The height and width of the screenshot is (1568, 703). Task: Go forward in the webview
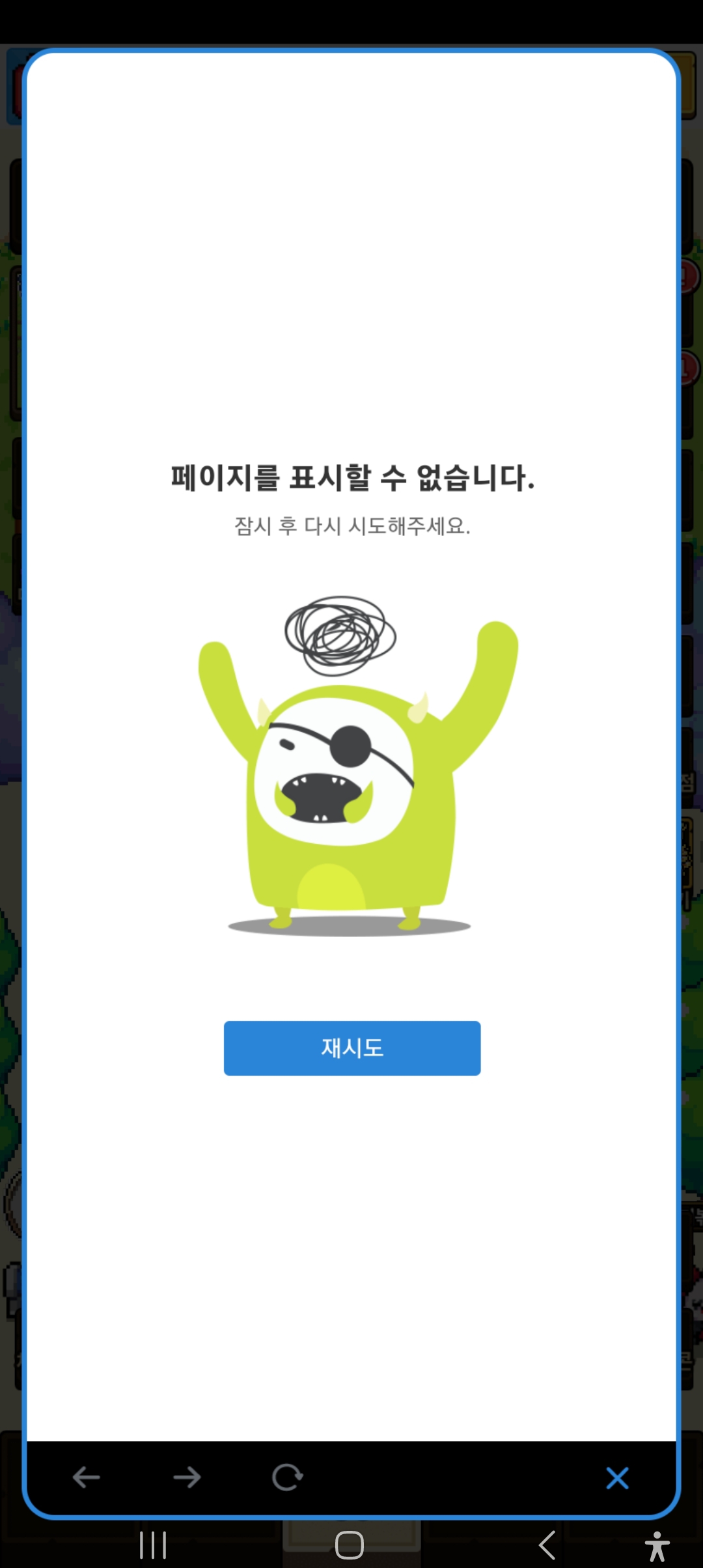(x=187, y=1477)
